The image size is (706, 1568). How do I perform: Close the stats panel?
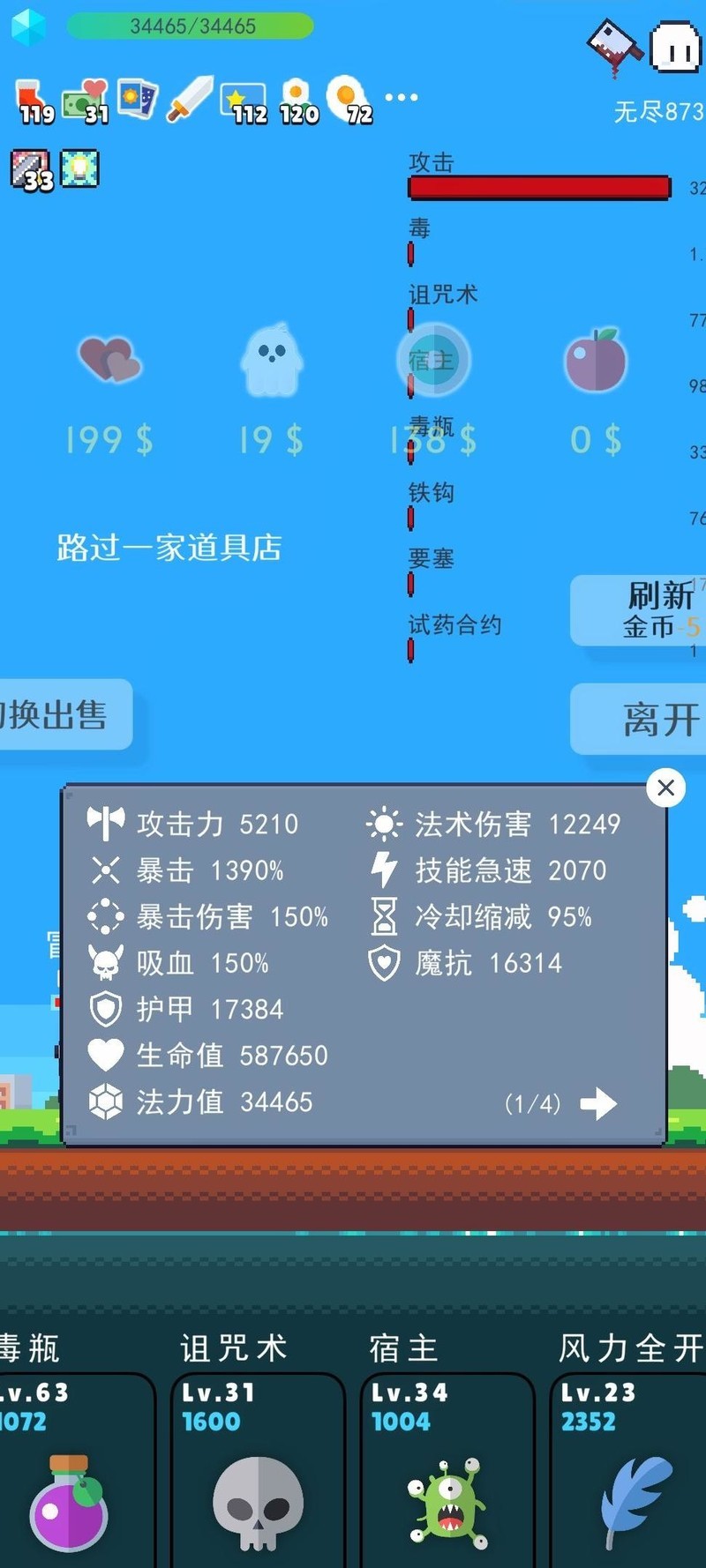point(665,788)
